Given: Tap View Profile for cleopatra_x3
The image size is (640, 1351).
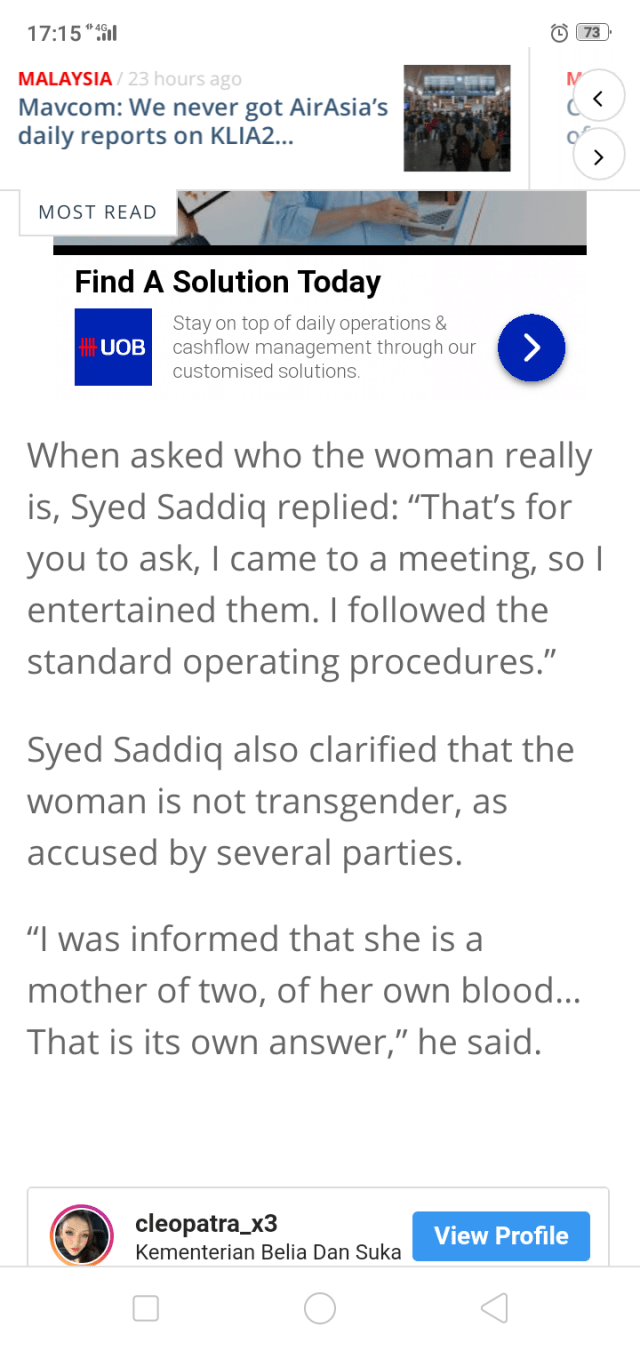Looking at the screenshot, I should (501, 1236).
